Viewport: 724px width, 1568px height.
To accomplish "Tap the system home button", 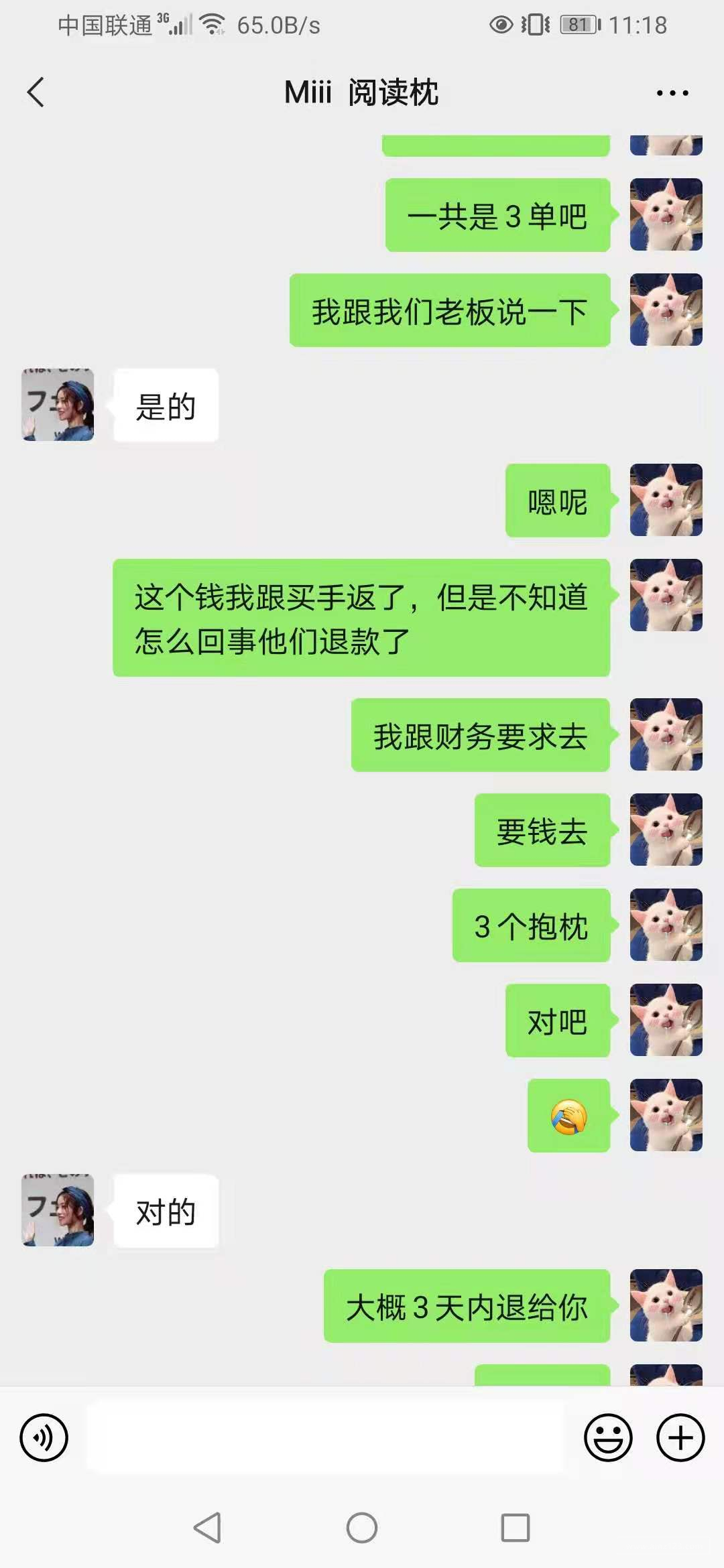I will click(362, 1528).
